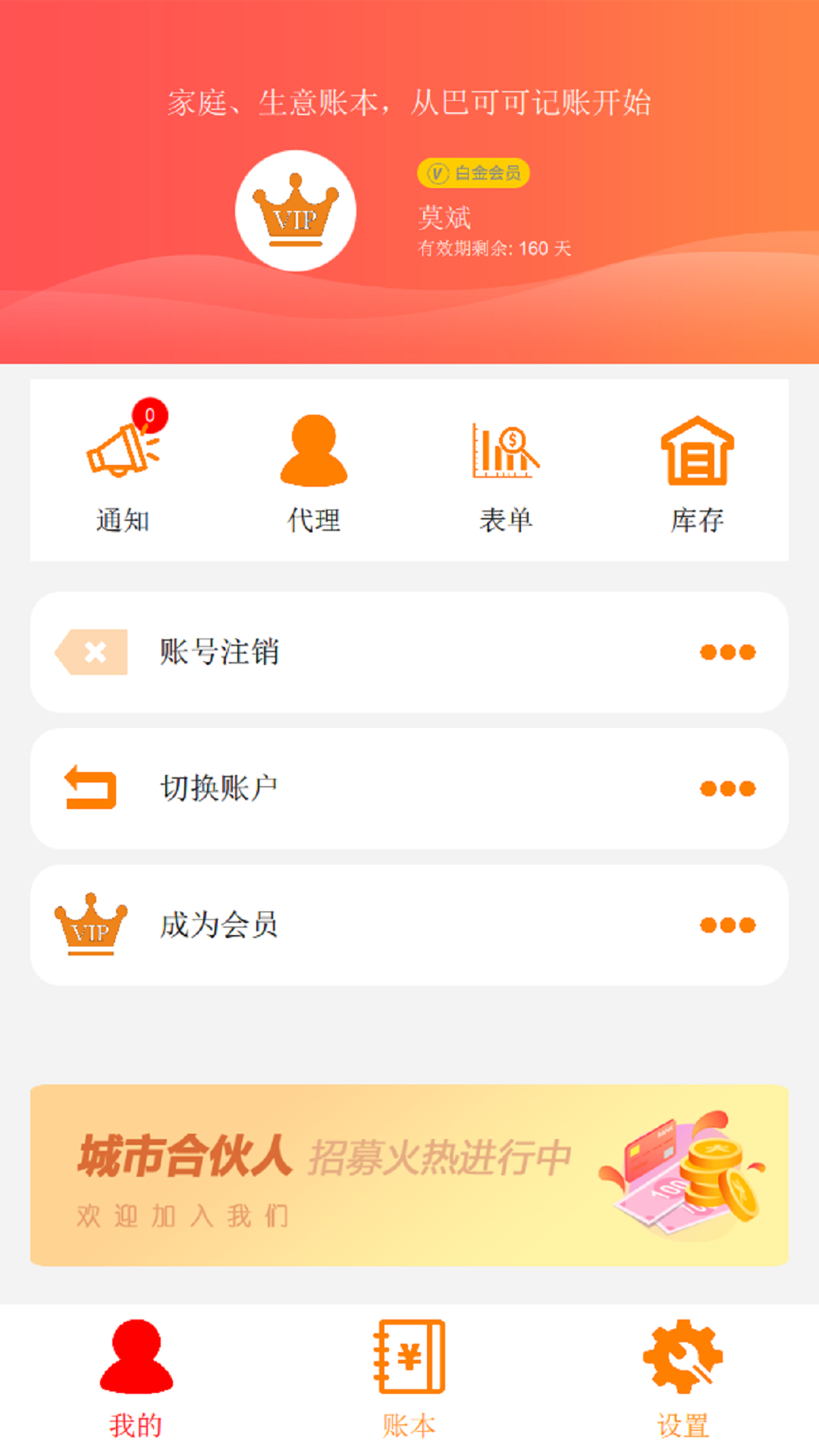Select the 账号注销 account cancellation row
This screenshot has width=819, height=1456.
409,652
